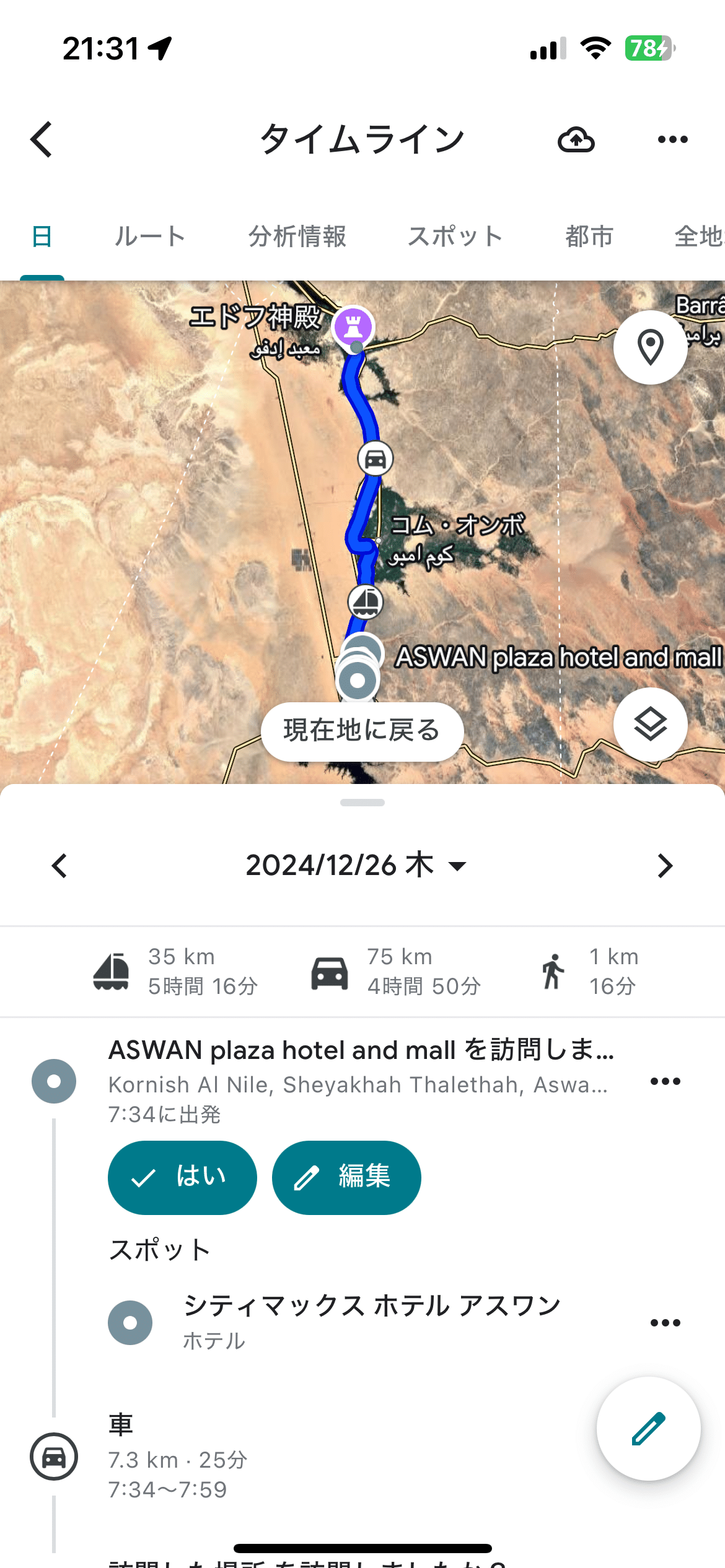
Task: Select the boat trip icon on the map
Action: point(366,601)
